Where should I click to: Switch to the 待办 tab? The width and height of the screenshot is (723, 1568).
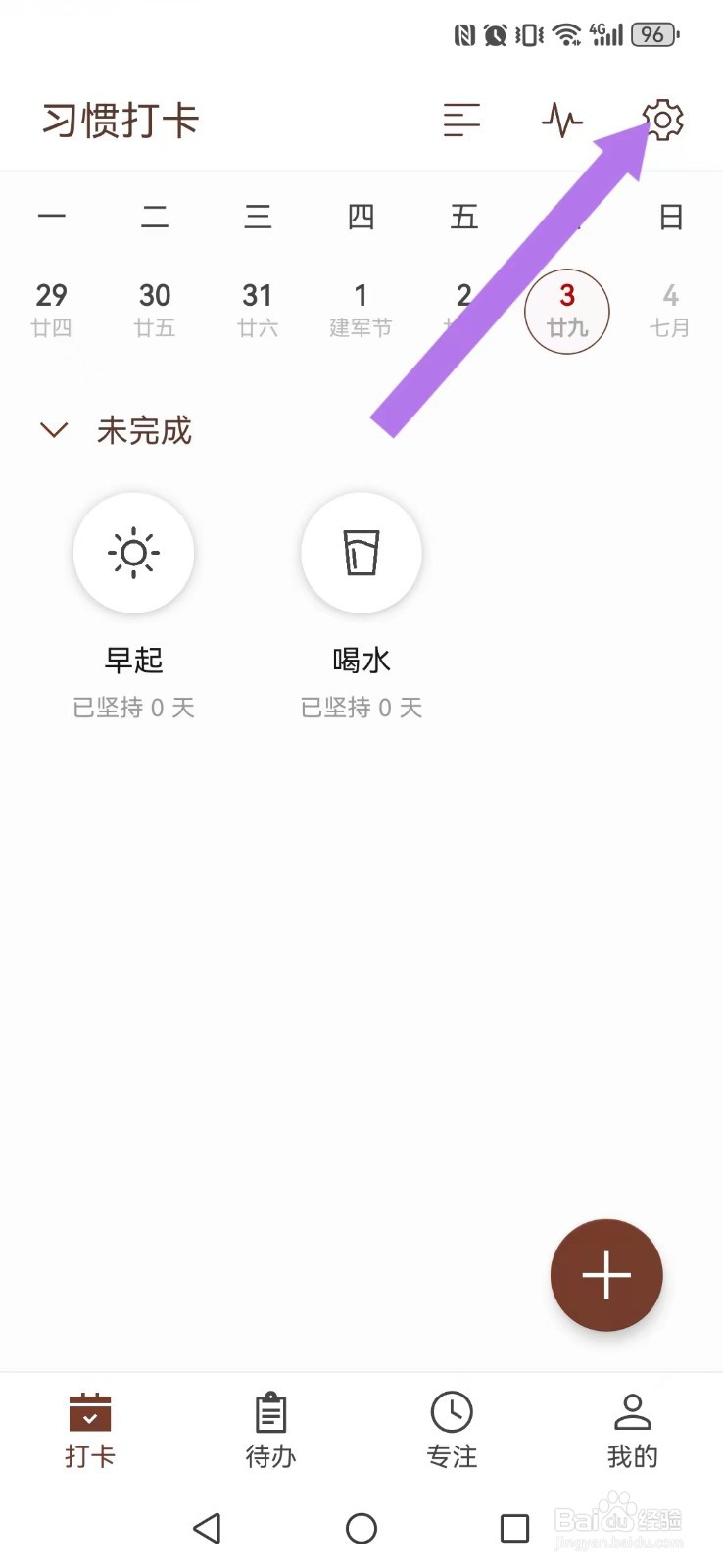point(270,1430)
